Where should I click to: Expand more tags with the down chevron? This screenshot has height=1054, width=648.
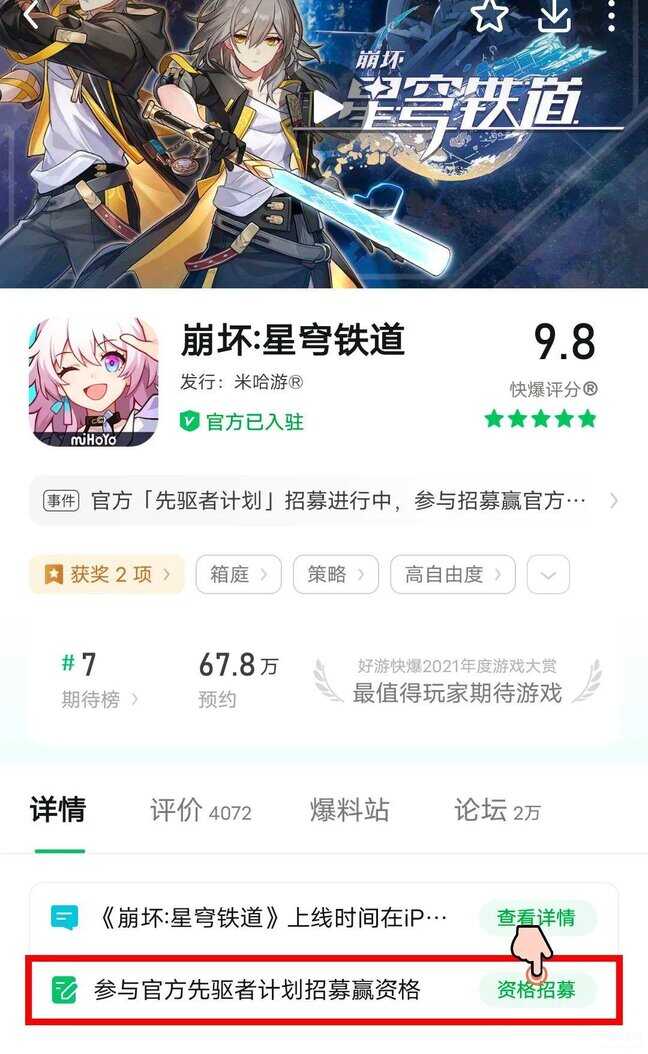(548, 574)
